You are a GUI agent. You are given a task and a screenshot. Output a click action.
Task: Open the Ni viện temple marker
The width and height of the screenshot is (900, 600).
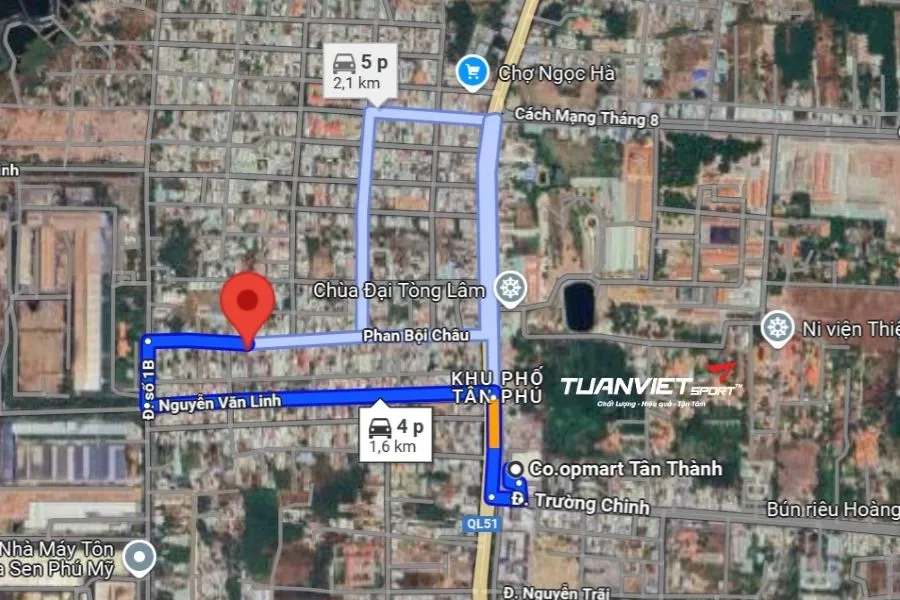776,326
